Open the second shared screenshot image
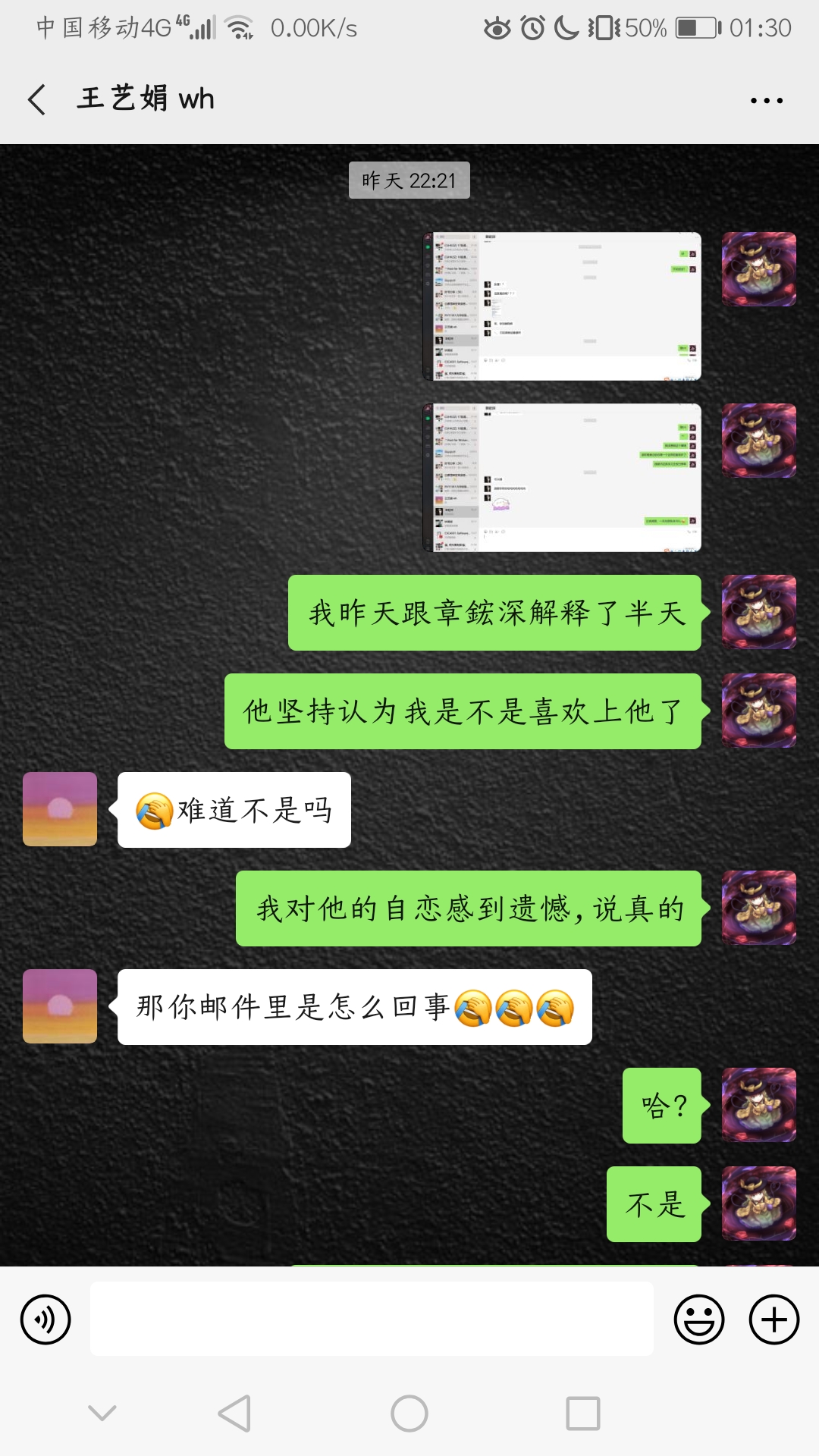Image resolution: width=819 pixels, height=1456 pixels. coord(562,478)
